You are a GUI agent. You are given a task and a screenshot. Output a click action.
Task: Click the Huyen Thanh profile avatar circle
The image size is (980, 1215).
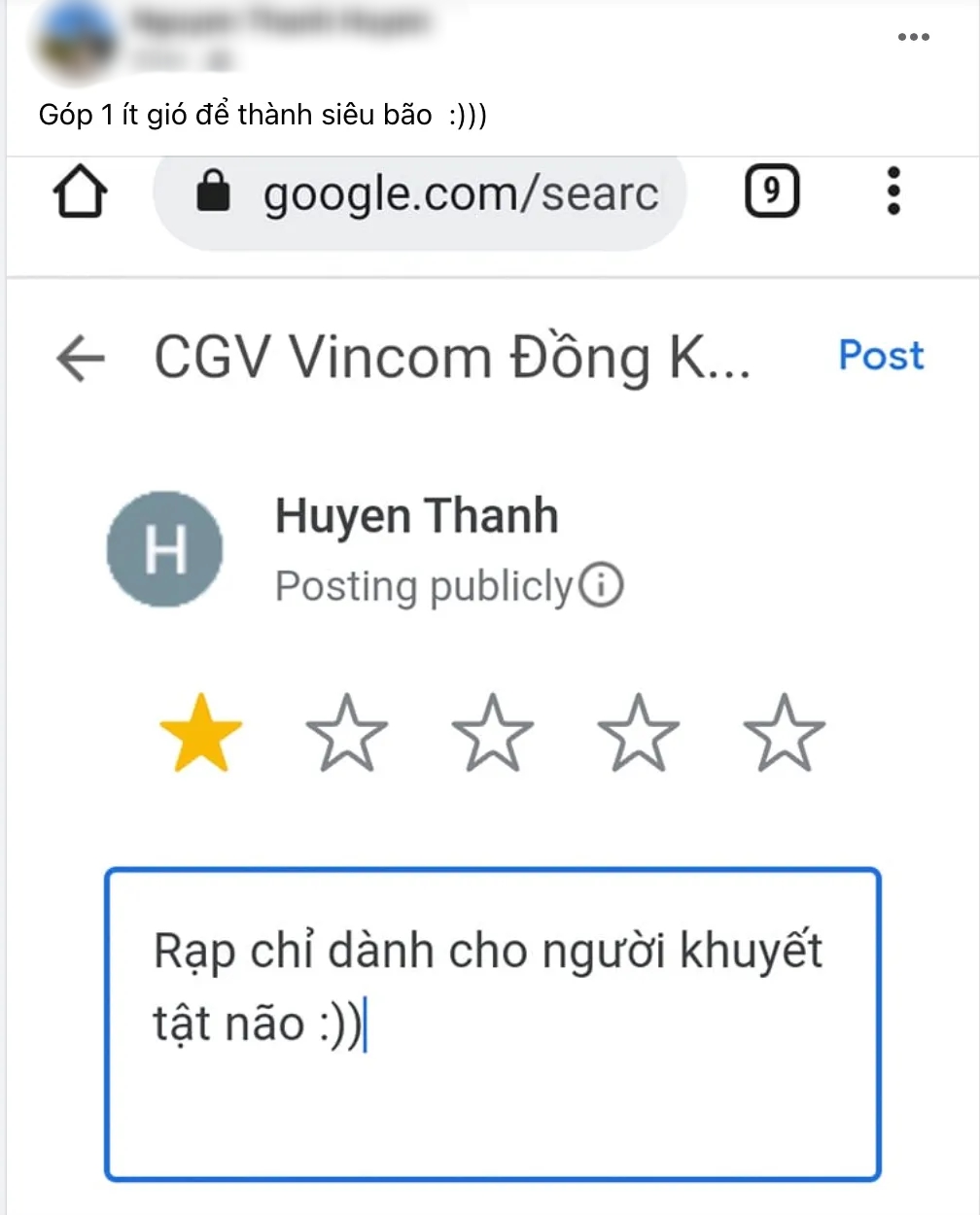click(165, 549)
